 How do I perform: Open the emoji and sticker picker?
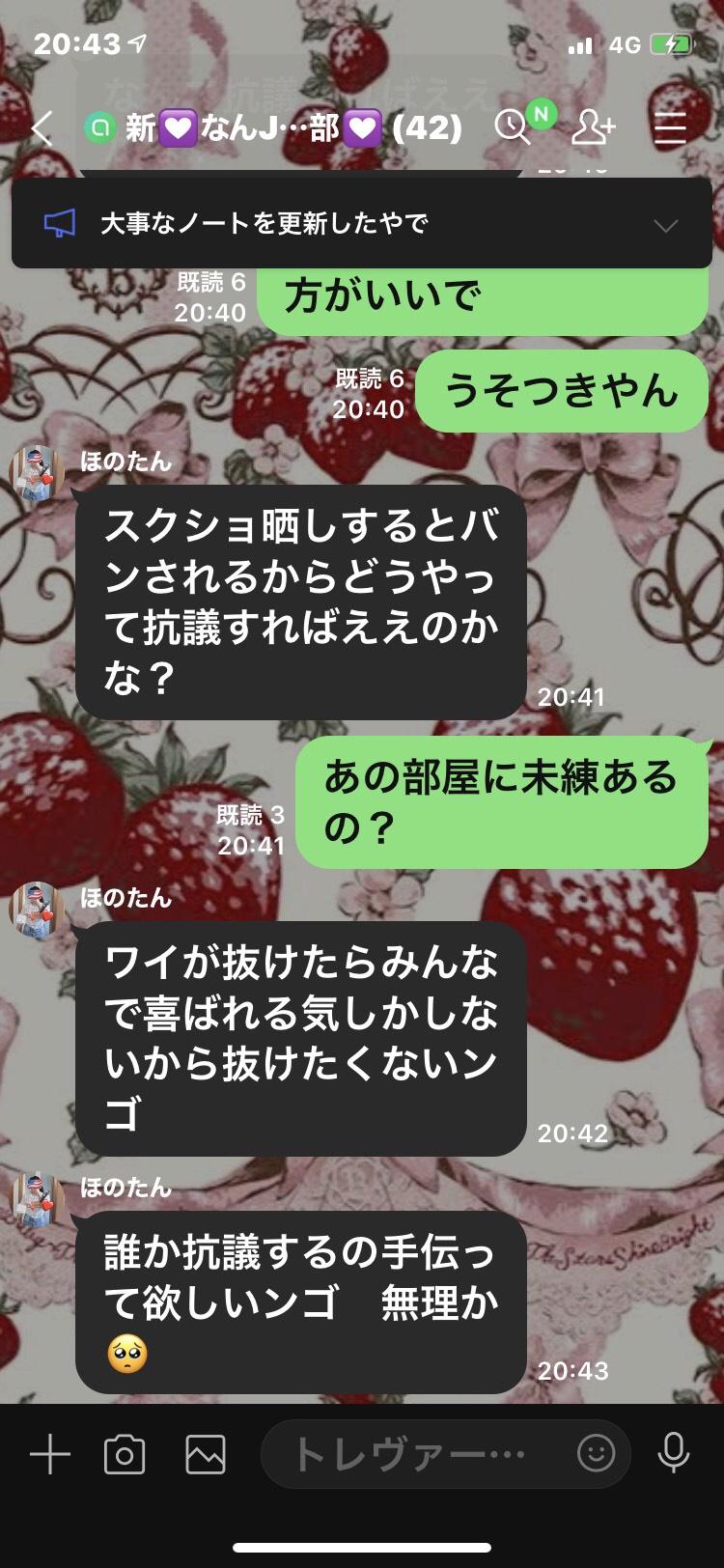(596, 1453)
